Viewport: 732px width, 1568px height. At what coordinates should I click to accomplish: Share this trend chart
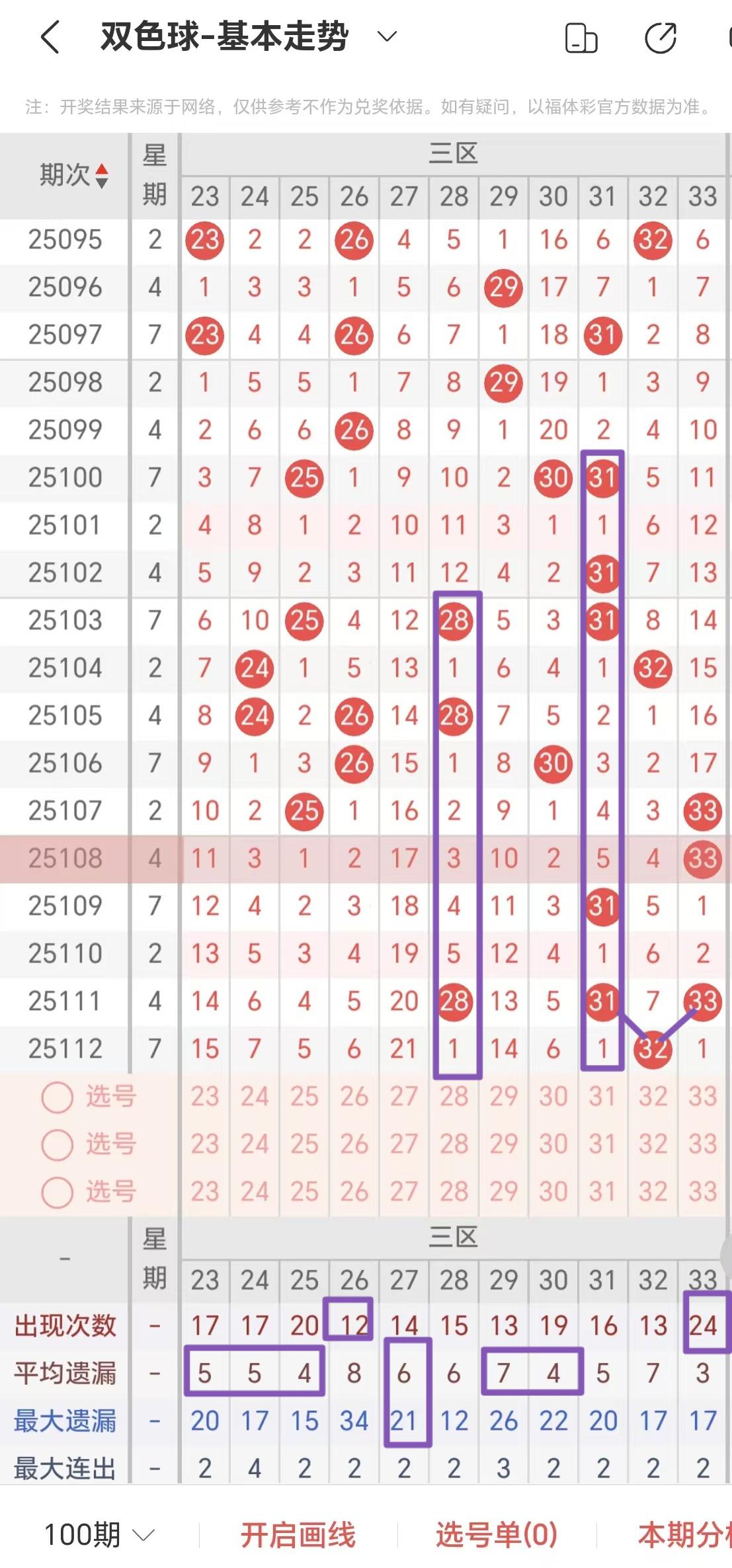click(x=660, y=38)
